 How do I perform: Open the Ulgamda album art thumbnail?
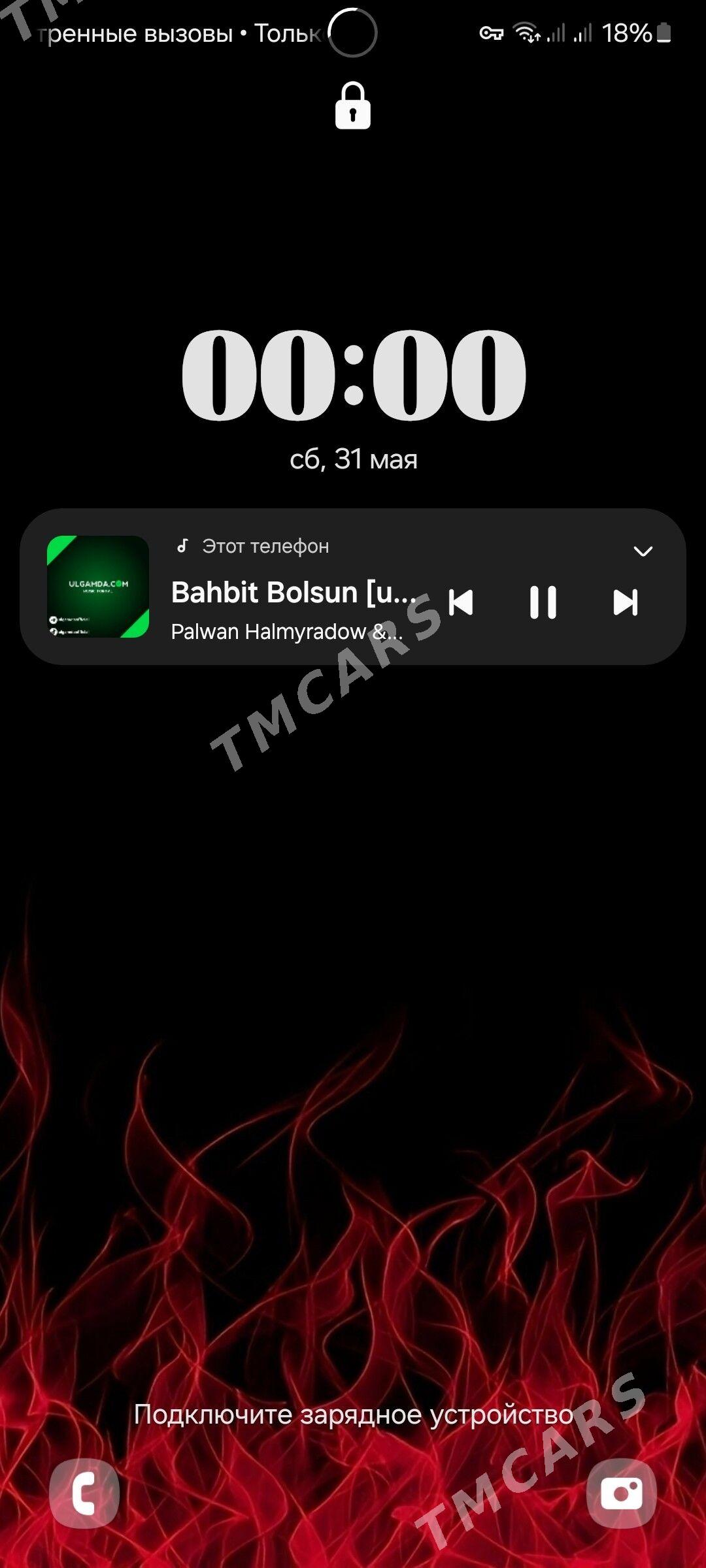click(98, 586)
